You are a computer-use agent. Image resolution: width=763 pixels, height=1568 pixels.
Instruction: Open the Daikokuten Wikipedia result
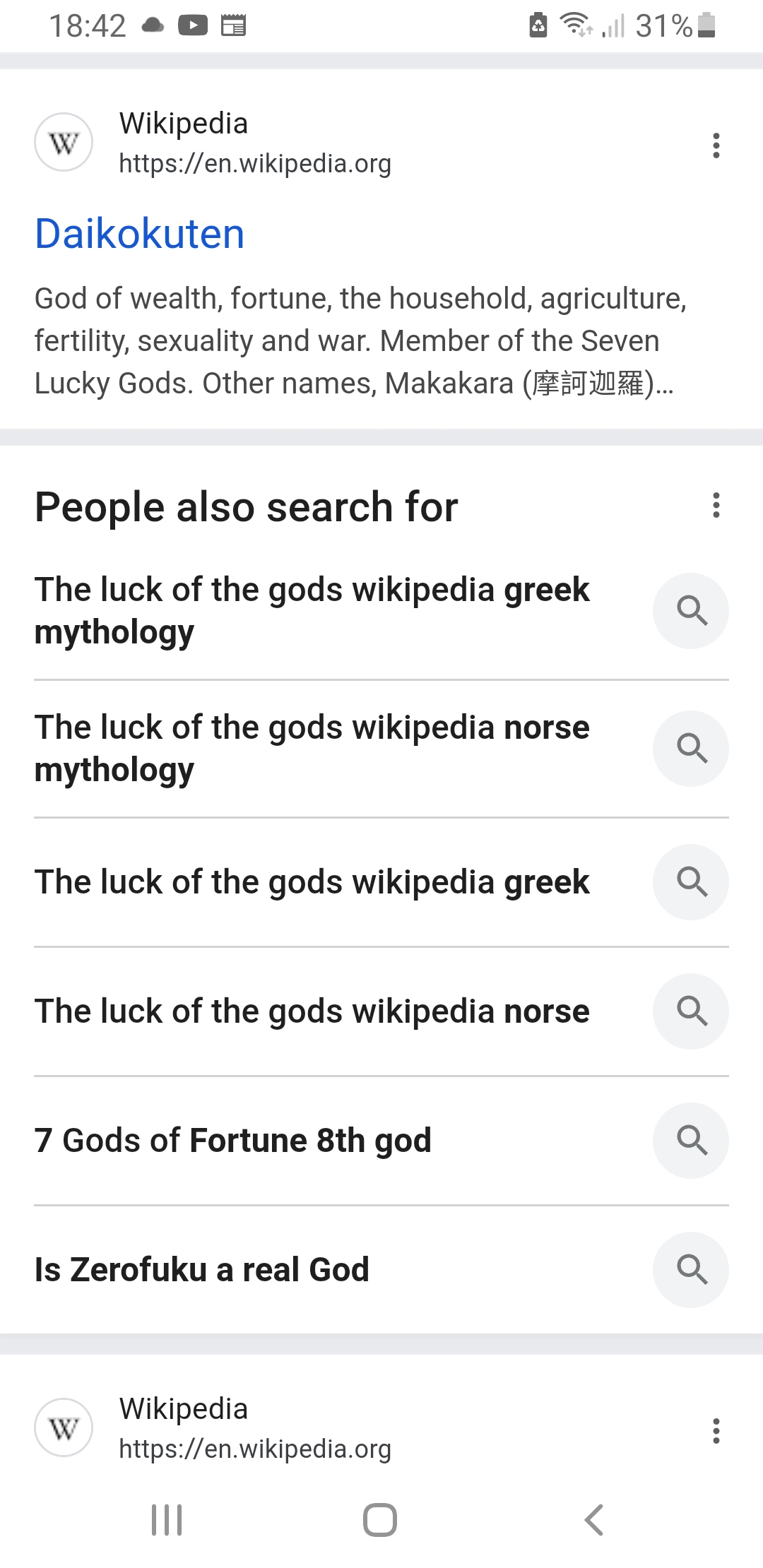[x=140, y=234]
